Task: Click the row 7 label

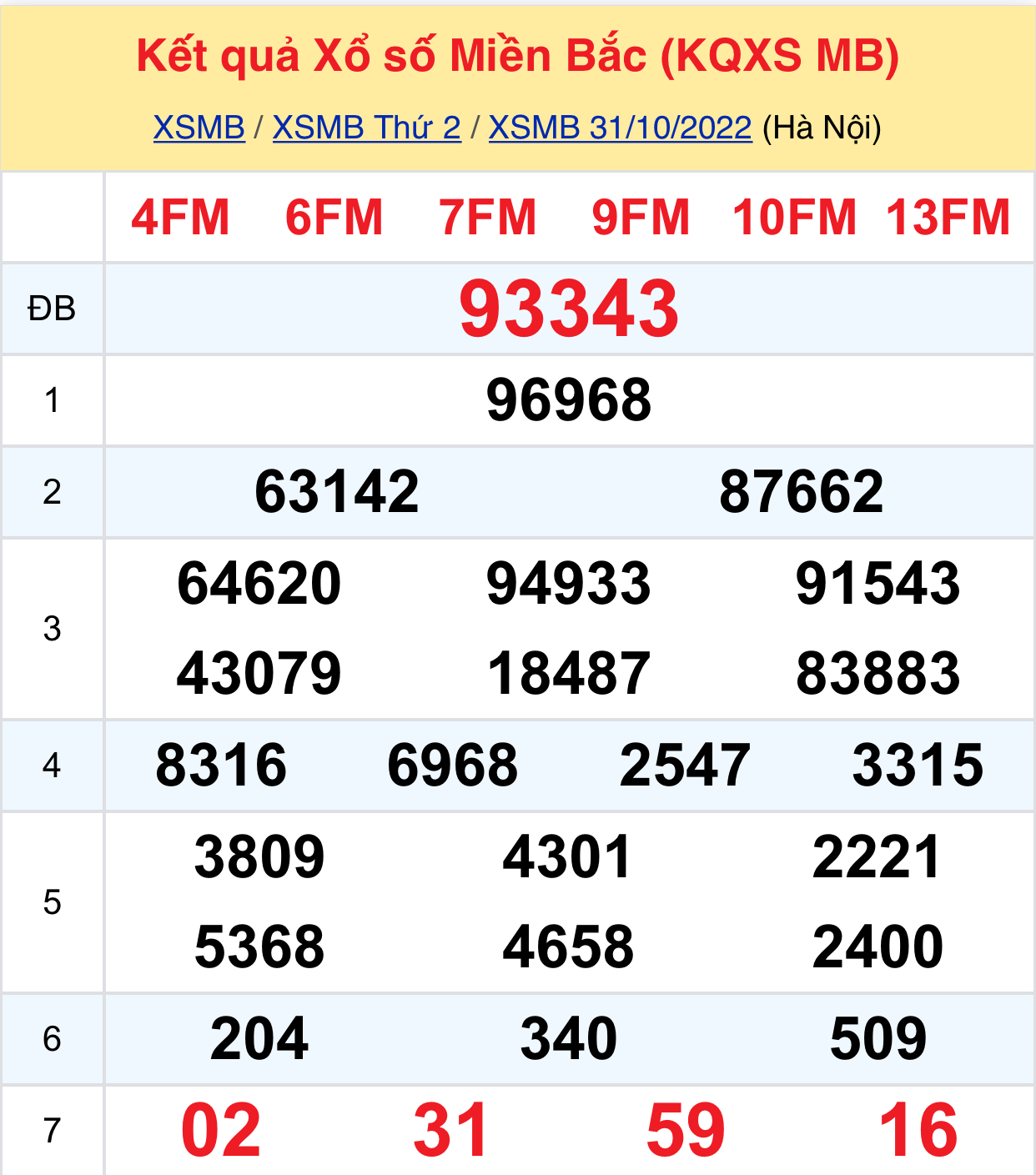Action: coord(52,1131)
